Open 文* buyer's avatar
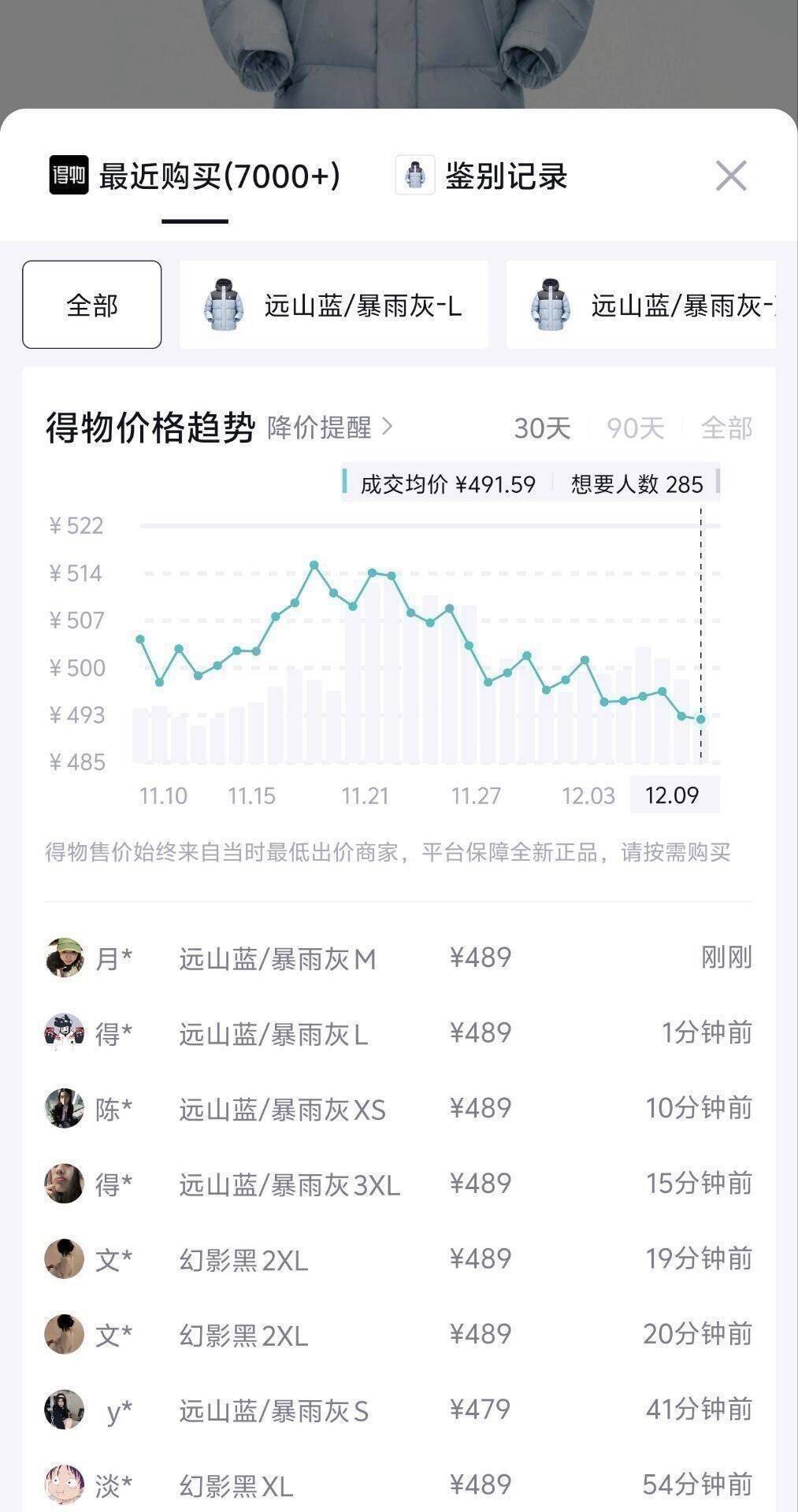798x1512 pixels. click(65, 1258)
